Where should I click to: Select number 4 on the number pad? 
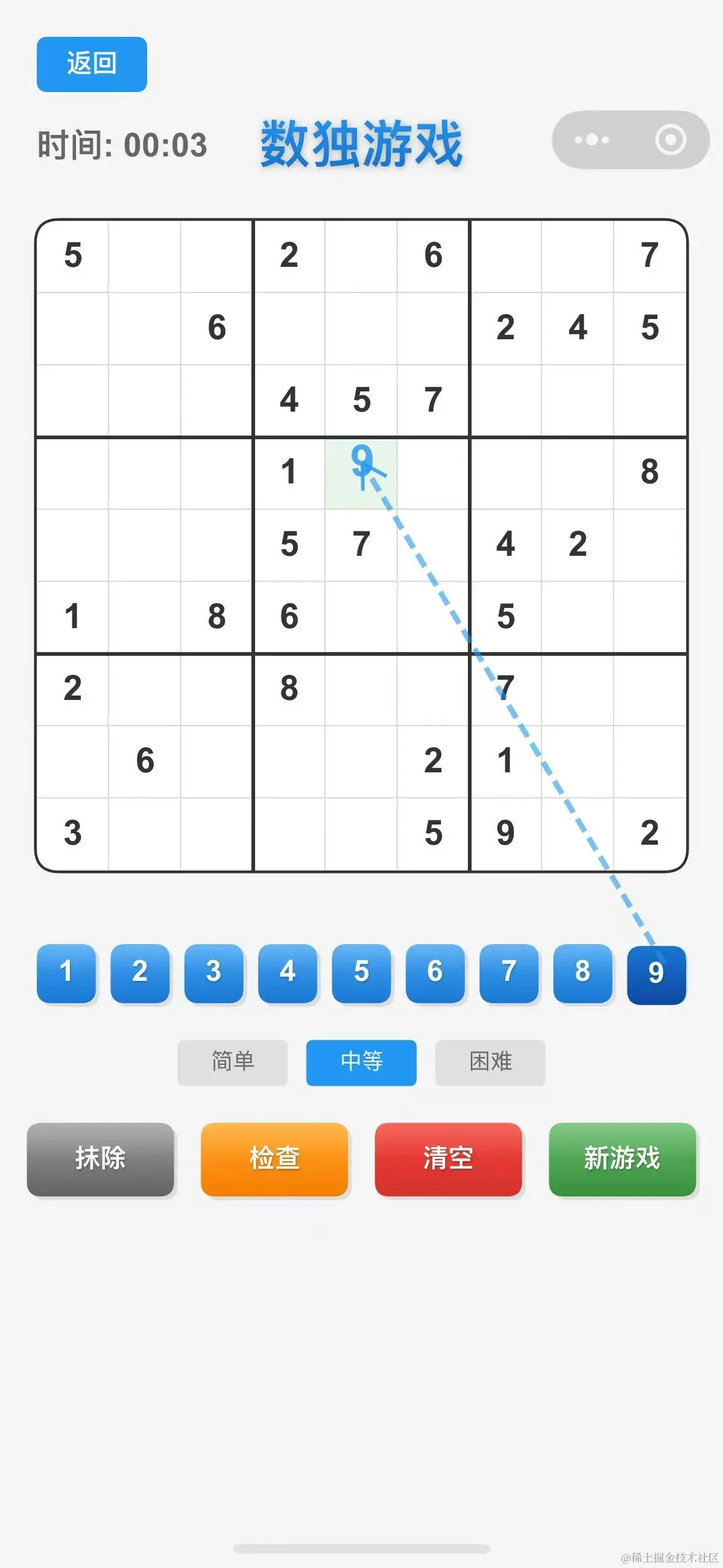[x=288, y=972]
